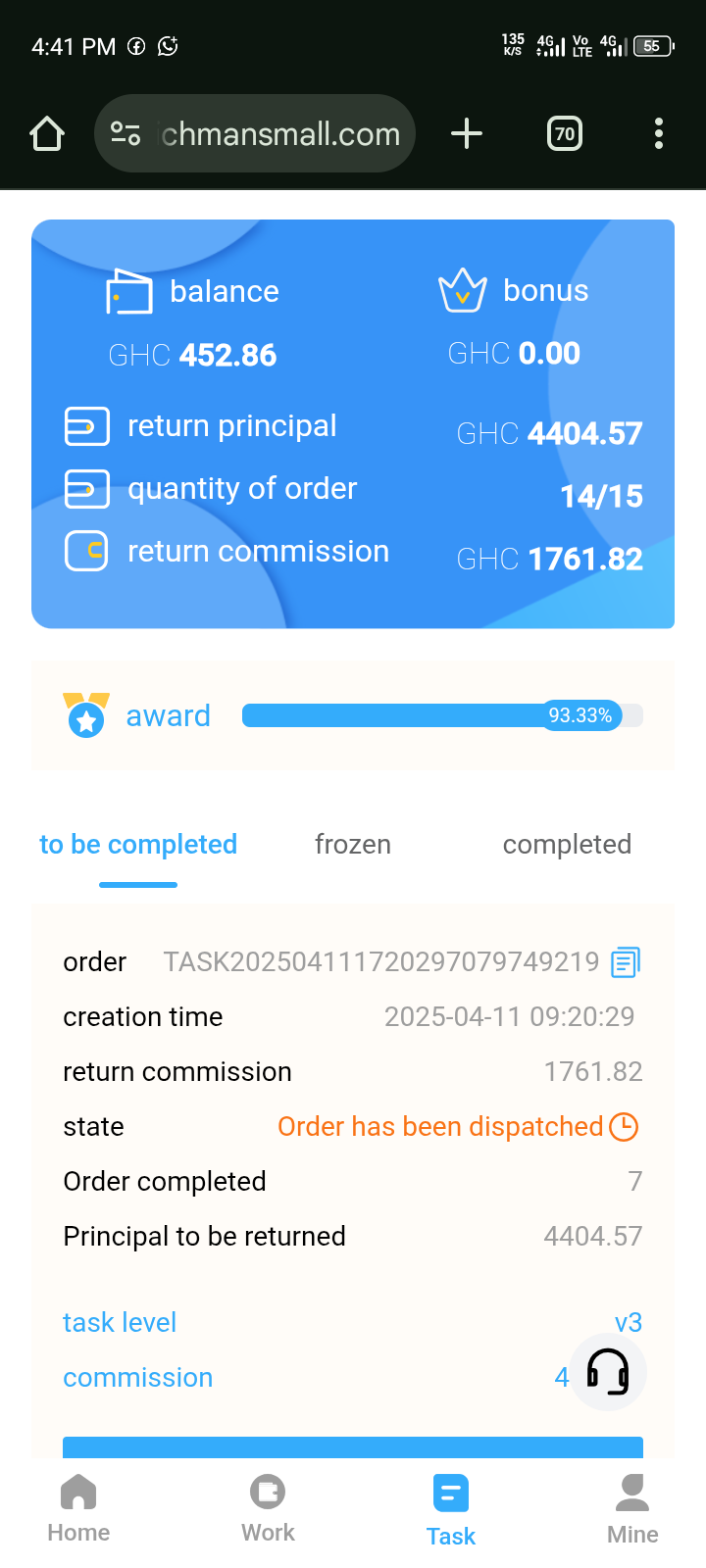Open the Work tab
Image resolution: width=706 pixels, height=1568 pixels.
pos(268,1509)
